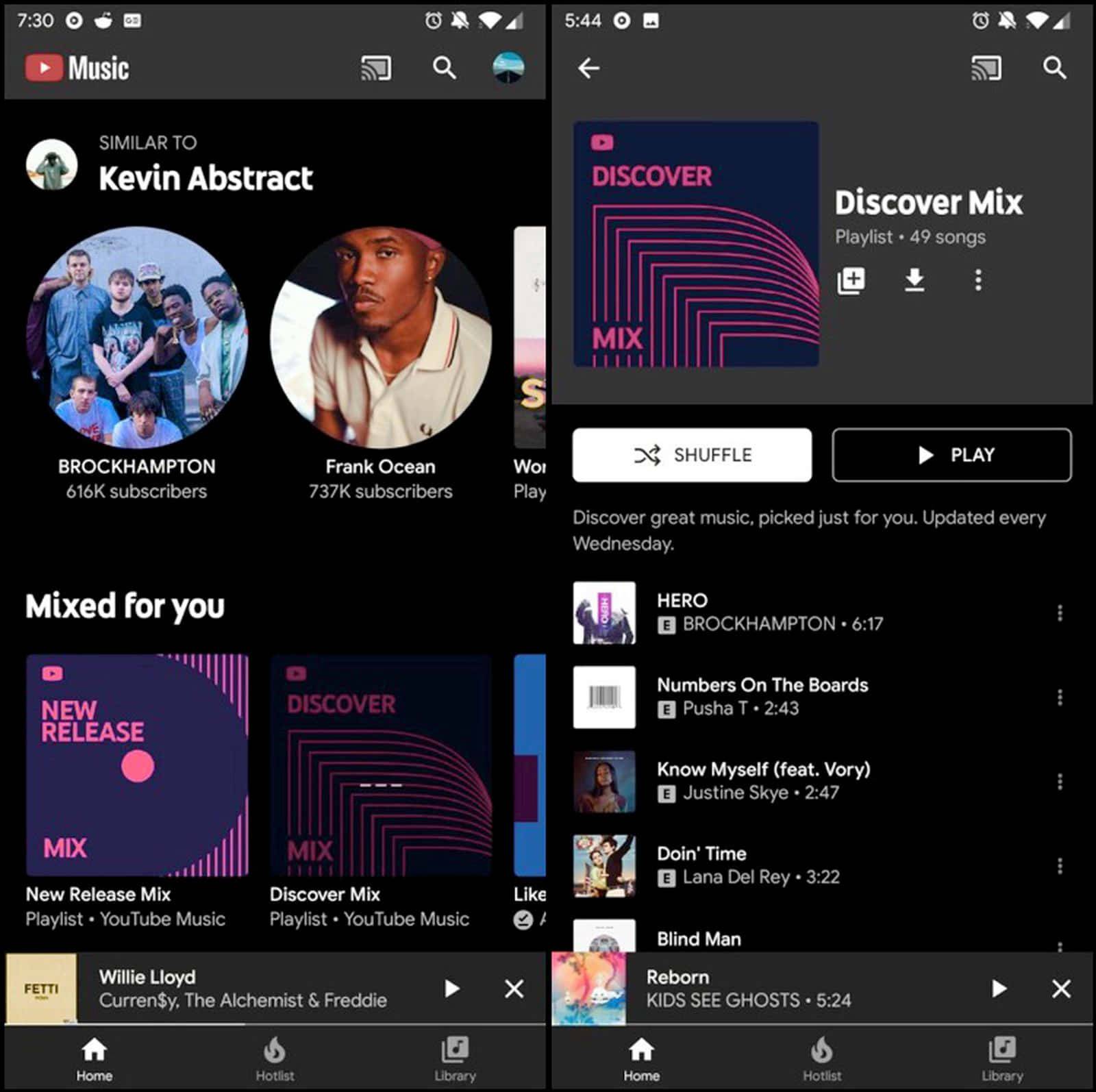Open Frank Ocean artist page
1096x1092 pixels.
coord(381,337)
